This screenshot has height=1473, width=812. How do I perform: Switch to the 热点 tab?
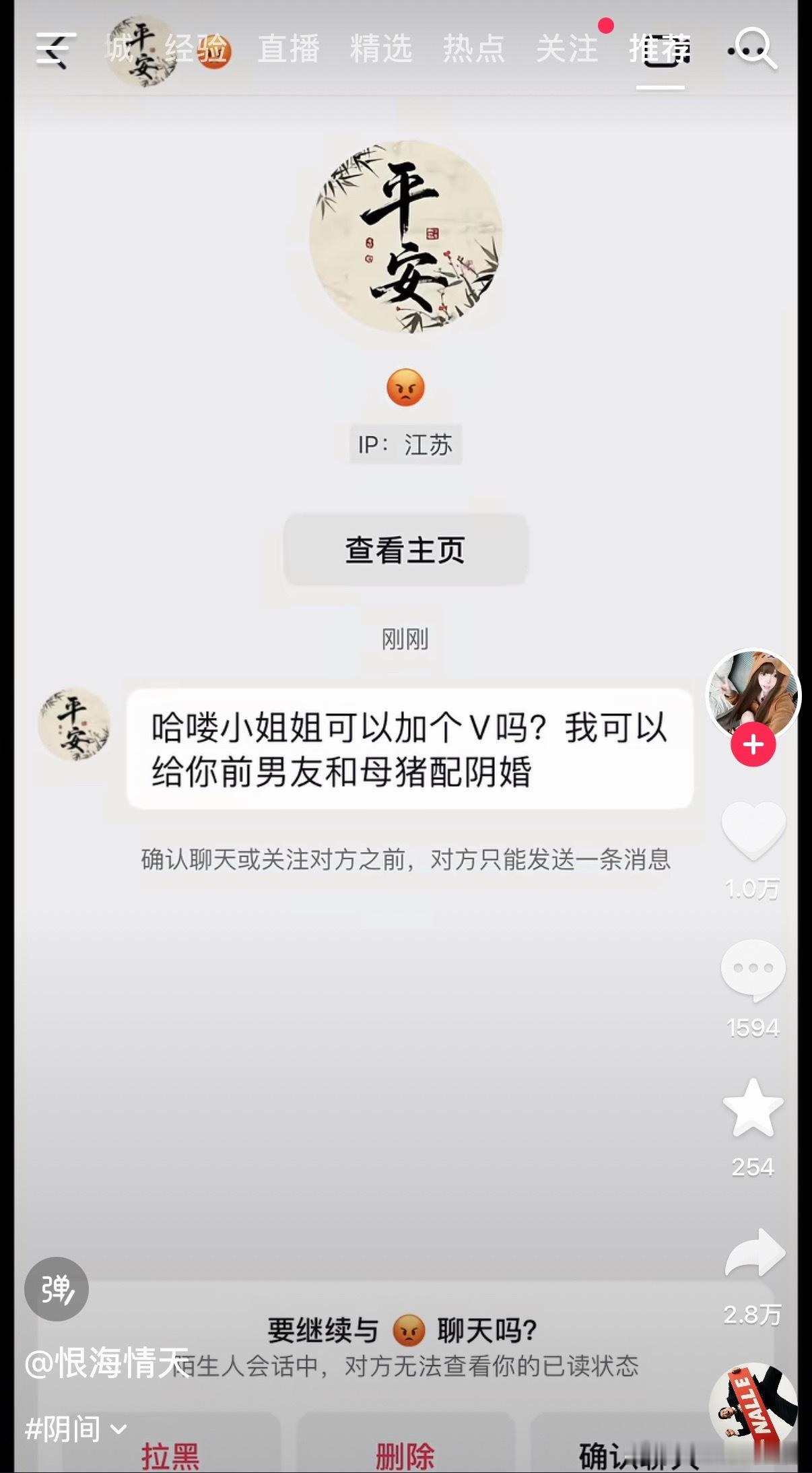click(x=473, y=47)
